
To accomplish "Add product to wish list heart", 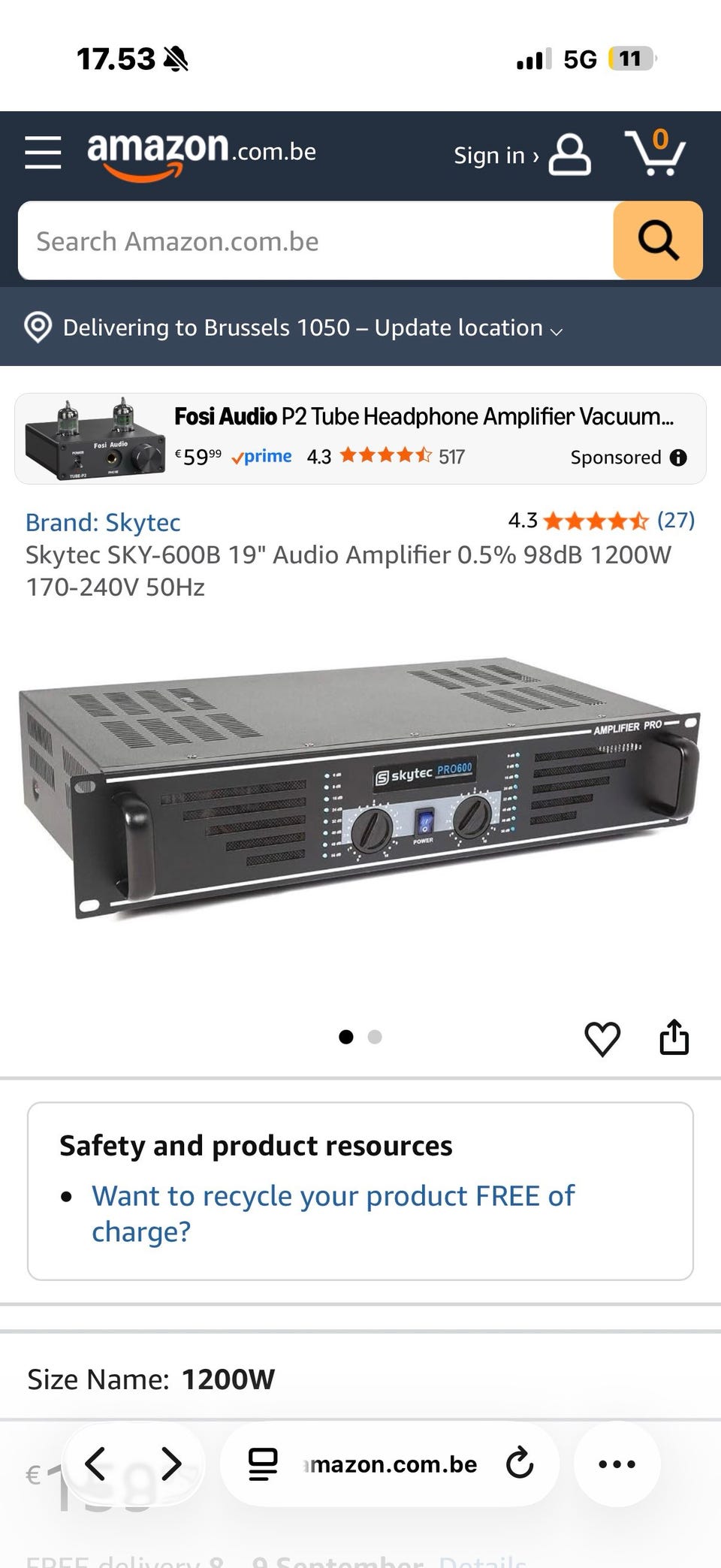I will tap(602, 1039).
